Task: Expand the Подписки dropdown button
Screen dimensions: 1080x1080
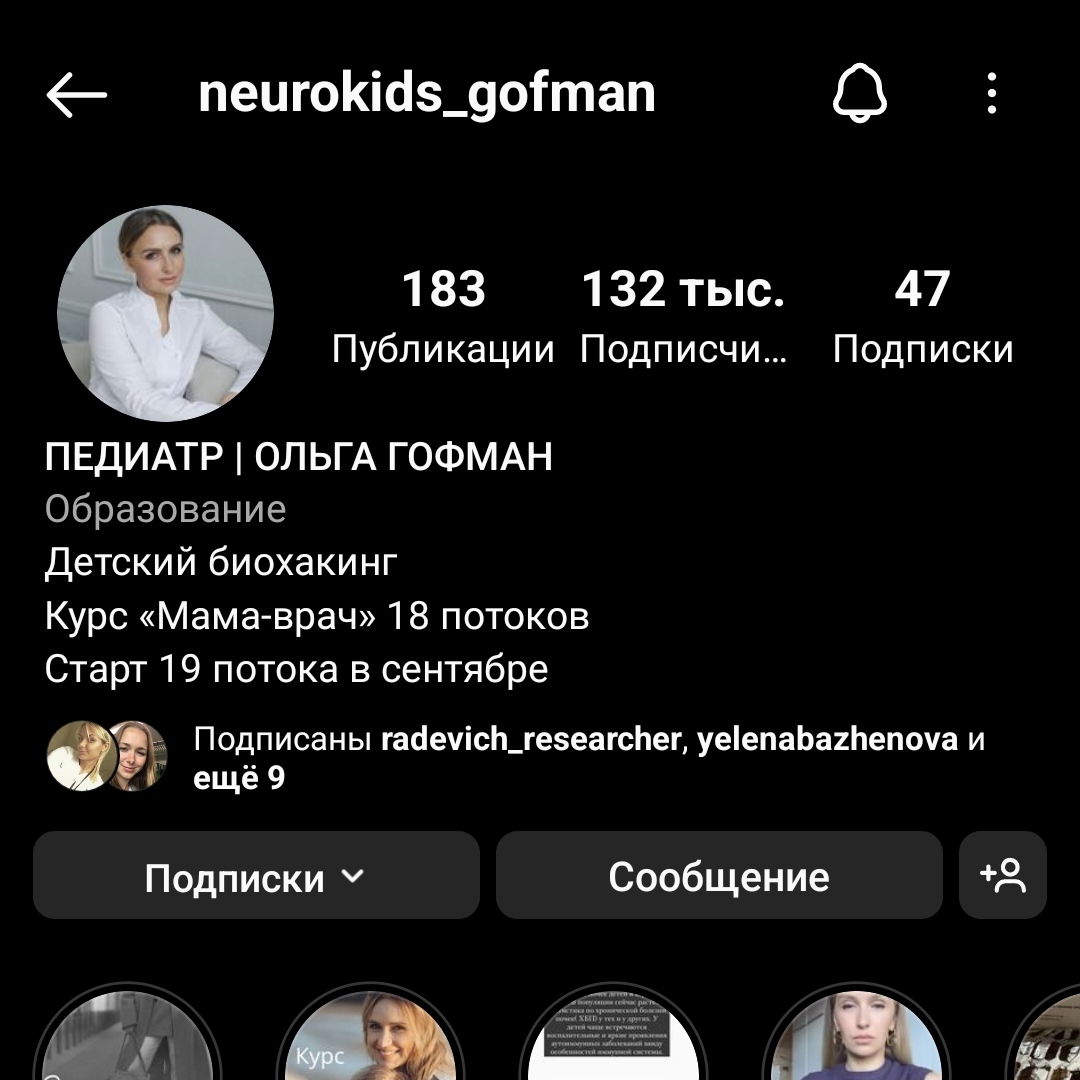Action: pyautogui.click(x=256, y=876)
